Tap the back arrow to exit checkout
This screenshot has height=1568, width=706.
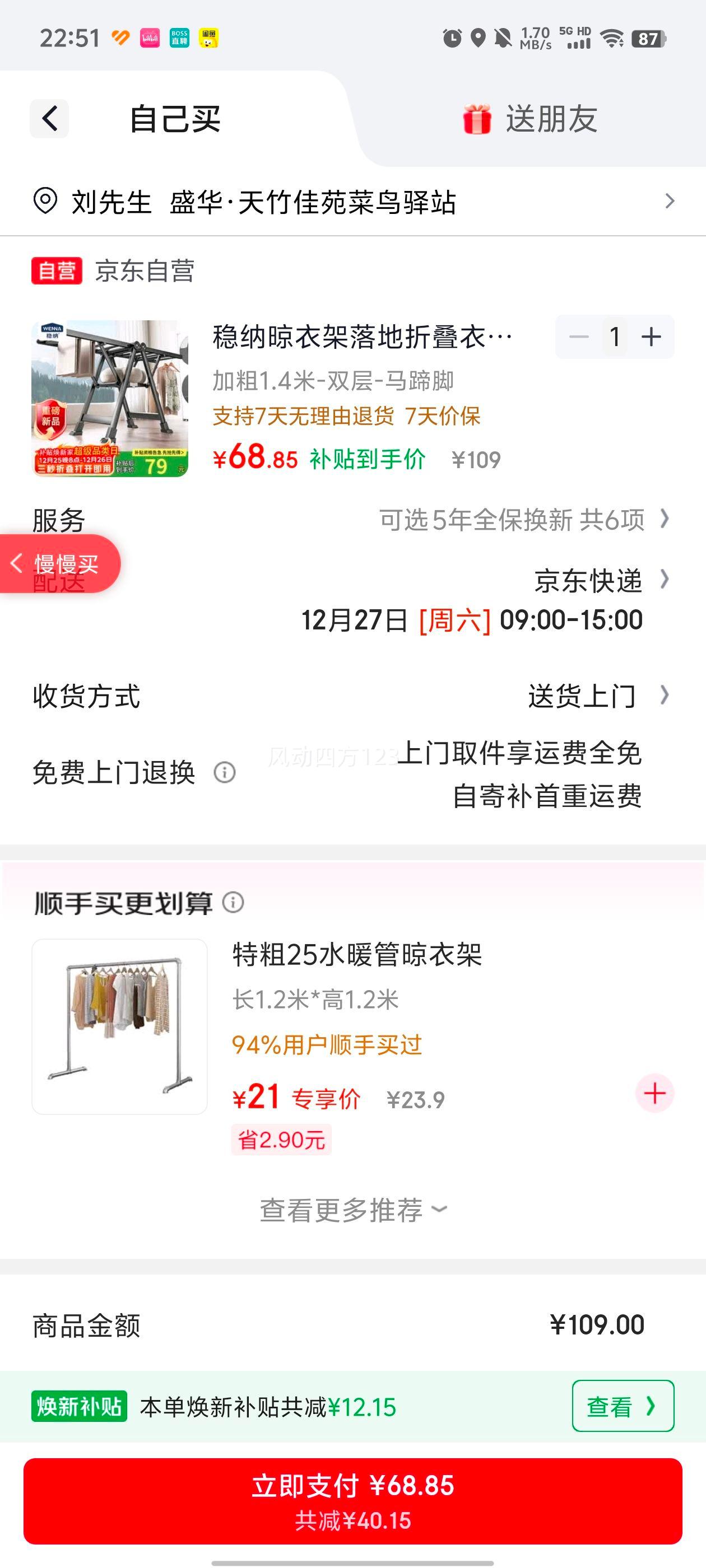click(49, 118)
